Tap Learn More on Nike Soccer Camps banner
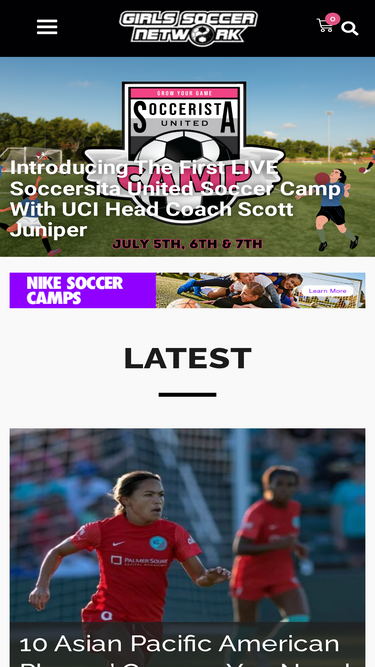The image size is (375, 667). coord(327,291)
